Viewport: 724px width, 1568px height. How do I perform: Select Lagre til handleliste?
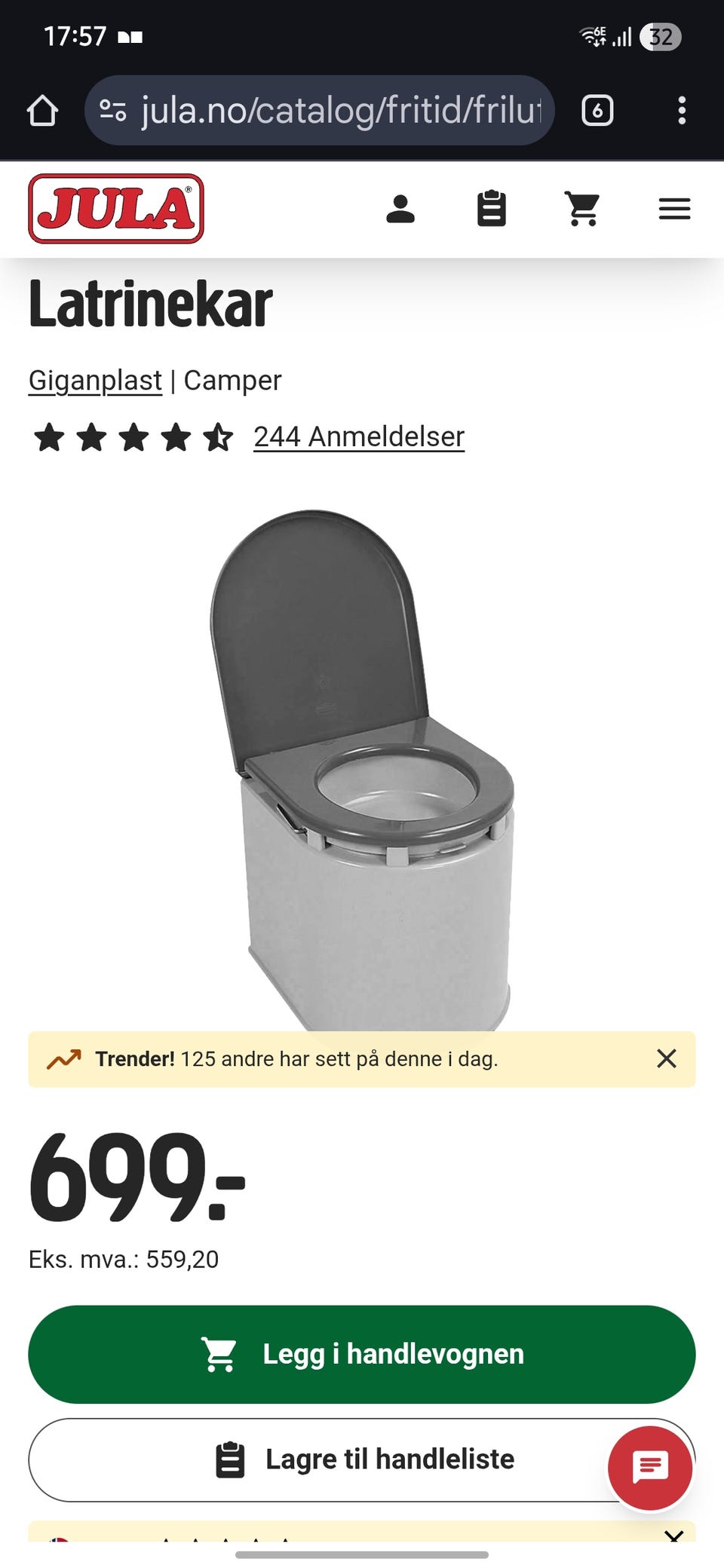[362, 1458]
